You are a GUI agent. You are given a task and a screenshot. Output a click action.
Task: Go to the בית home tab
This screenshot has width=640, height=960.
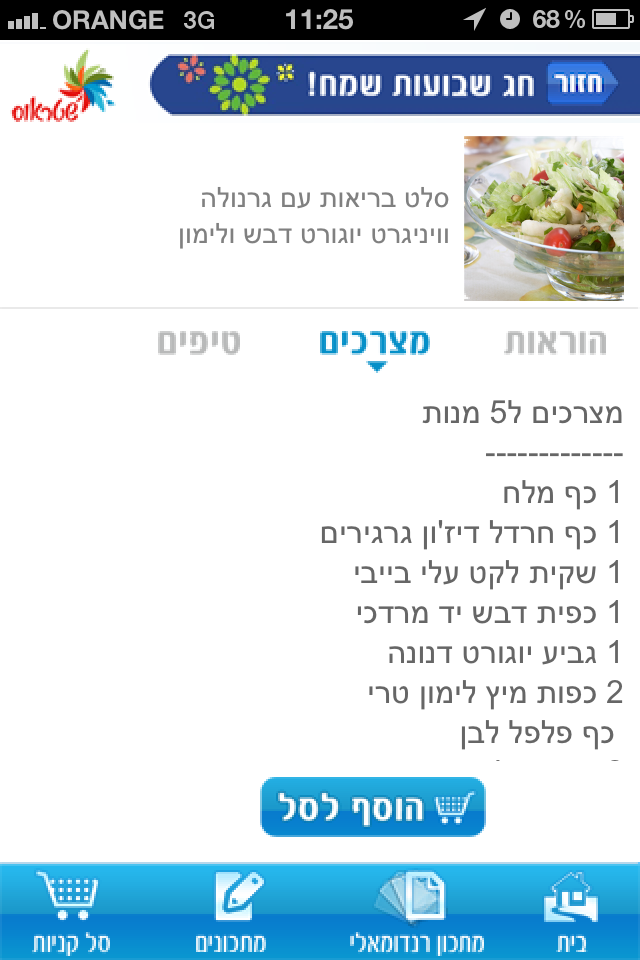[x=570, y=910]
